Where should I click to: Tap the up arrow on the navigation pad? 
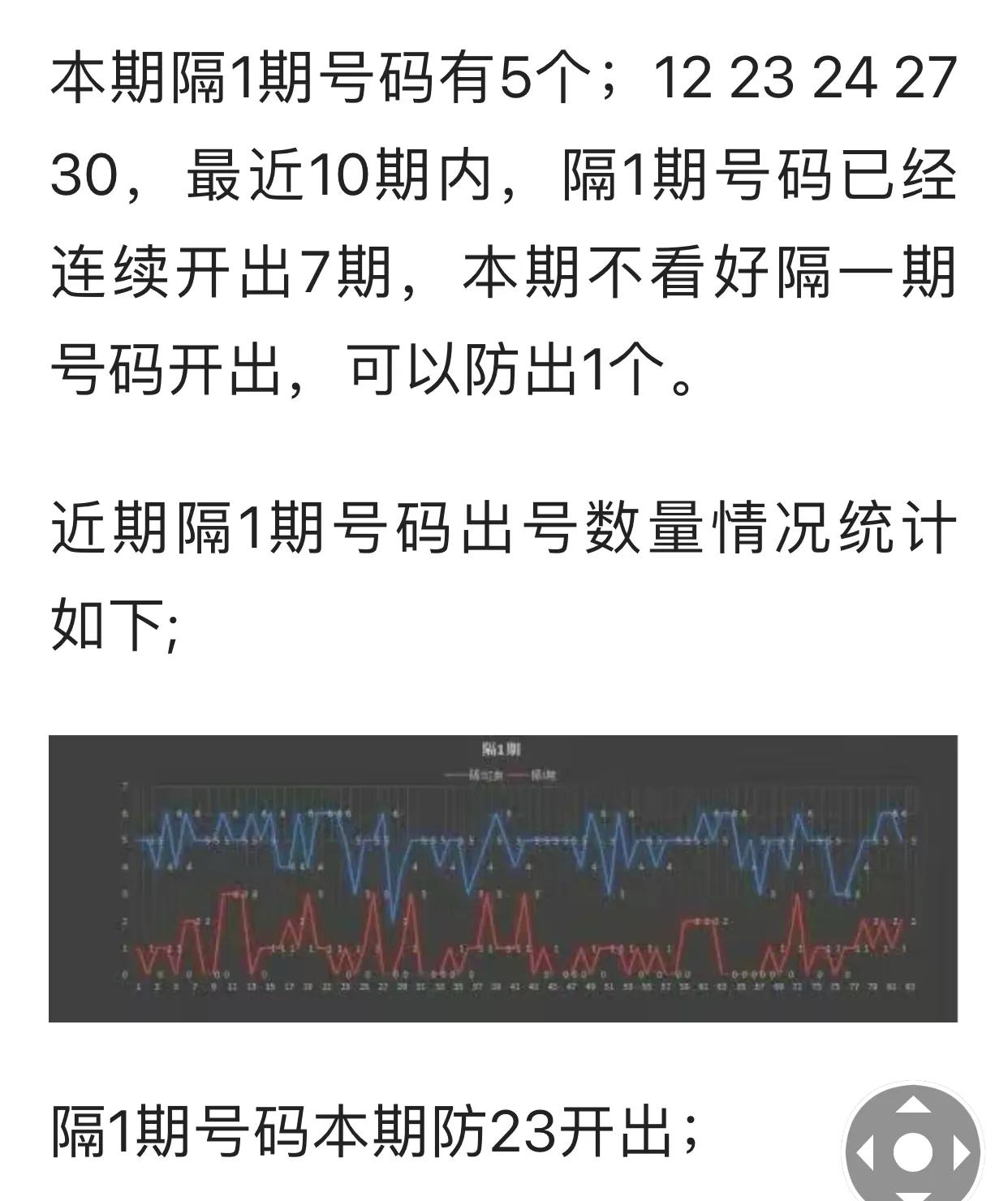(912, 1105)
